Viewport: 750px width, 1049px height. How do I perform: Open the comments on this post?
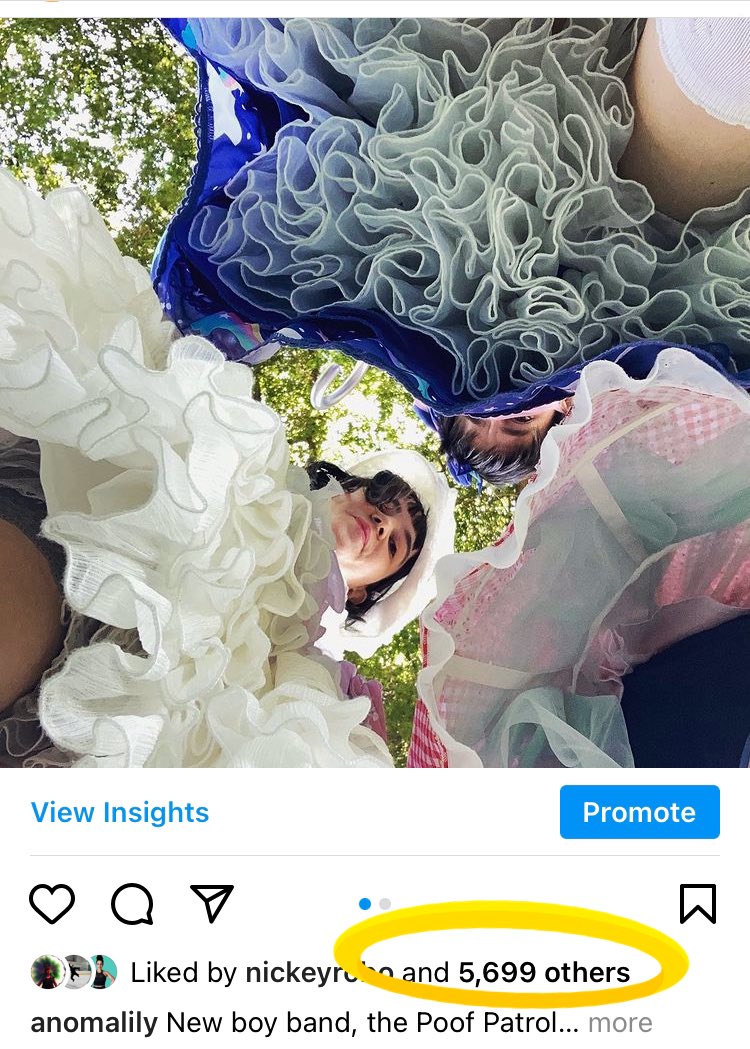click(x=132, y=904)
